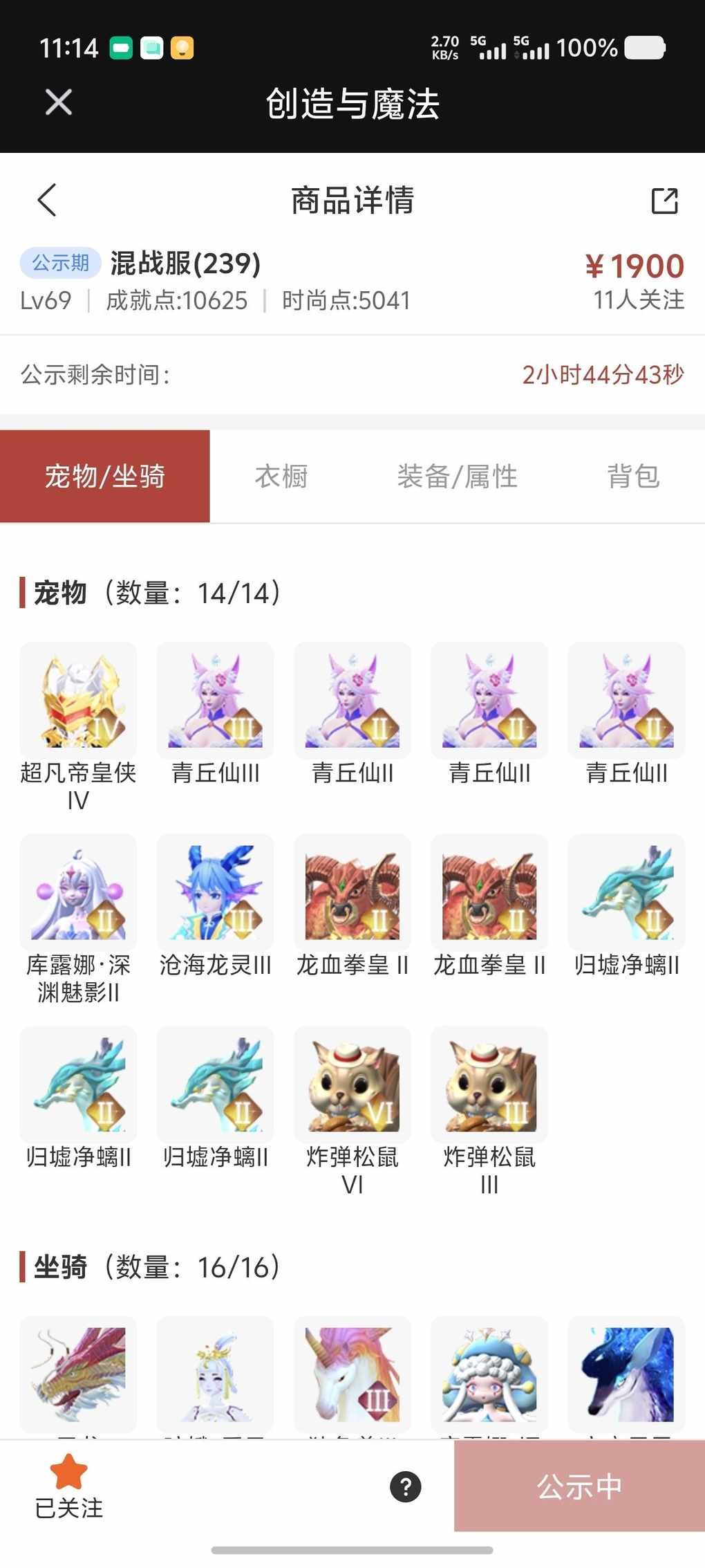Open pet 沧海龙灵III
The width and height of the screenshot is (705, 1568).
(215, 892)
